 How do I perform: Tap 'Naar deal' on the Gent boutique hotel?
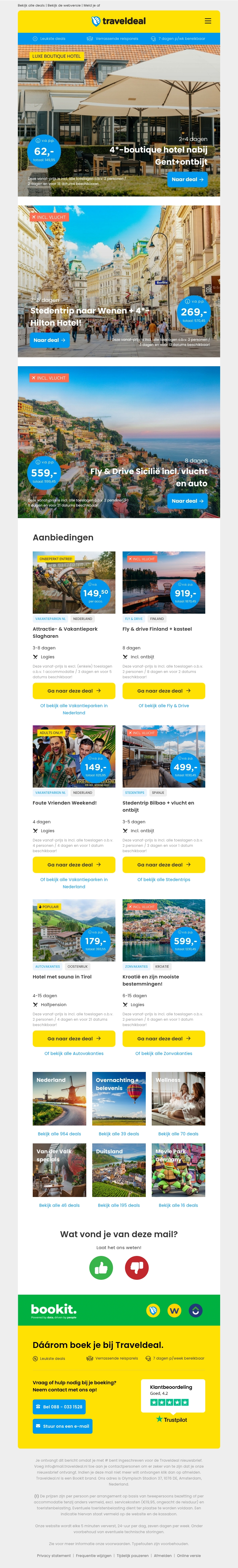[x=187, y=180]
